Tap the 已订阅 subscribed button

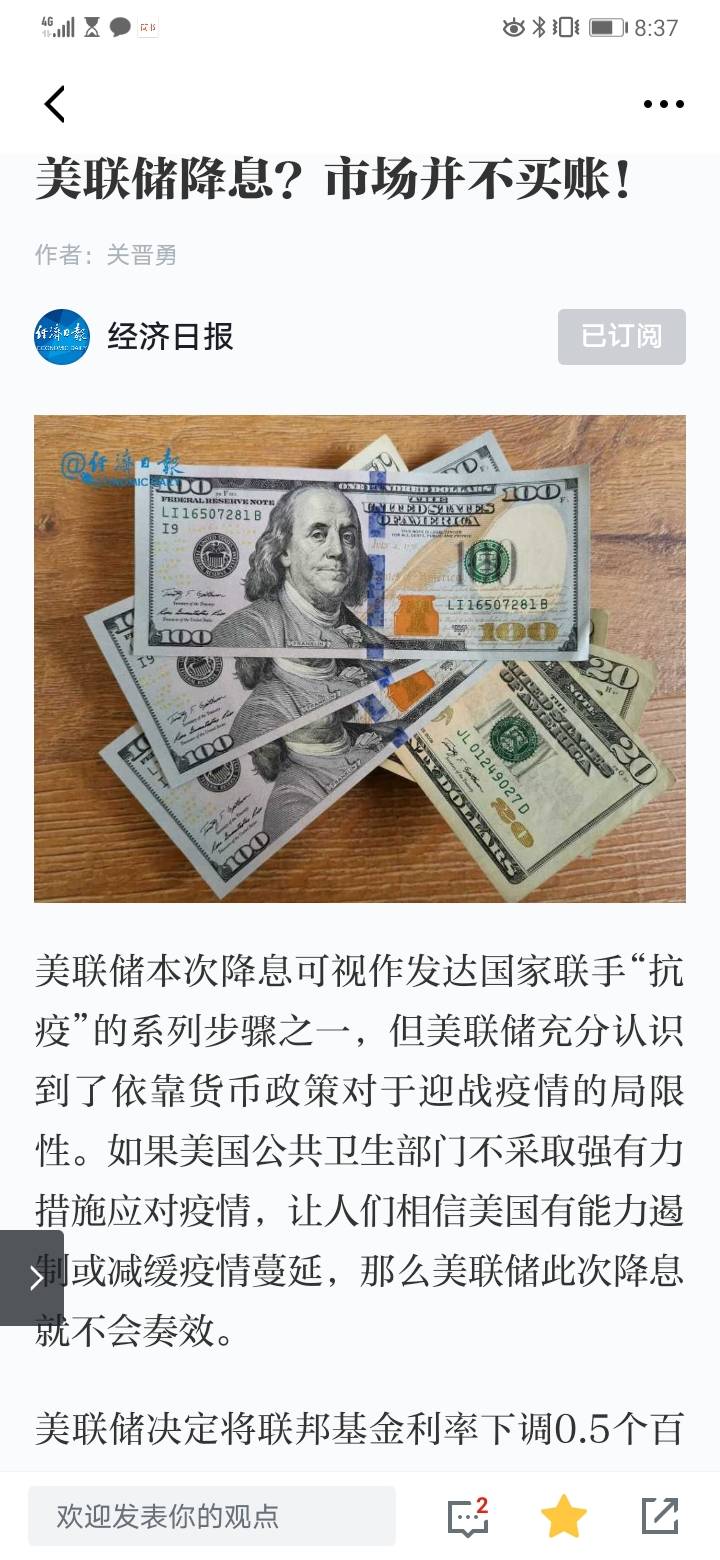621,336
